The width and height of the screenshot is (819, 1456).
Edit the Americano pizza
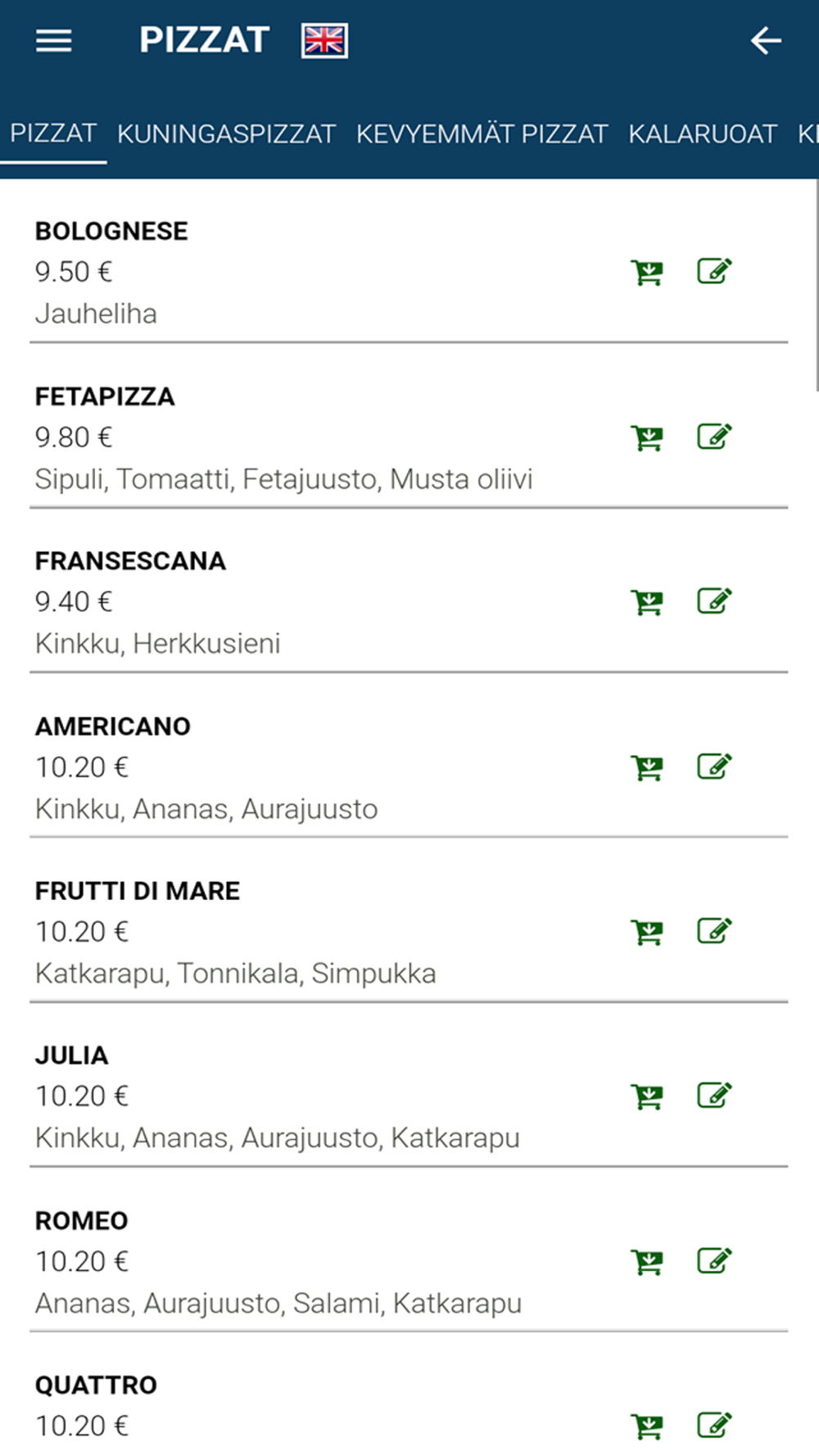pos(714,766)
